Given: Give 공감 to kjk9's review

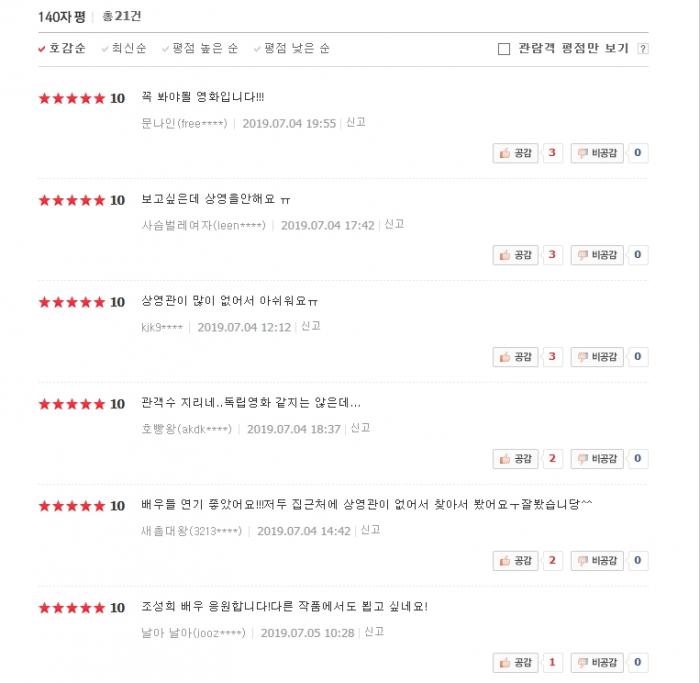Looking at the screenshot, I should pos(516,357).
